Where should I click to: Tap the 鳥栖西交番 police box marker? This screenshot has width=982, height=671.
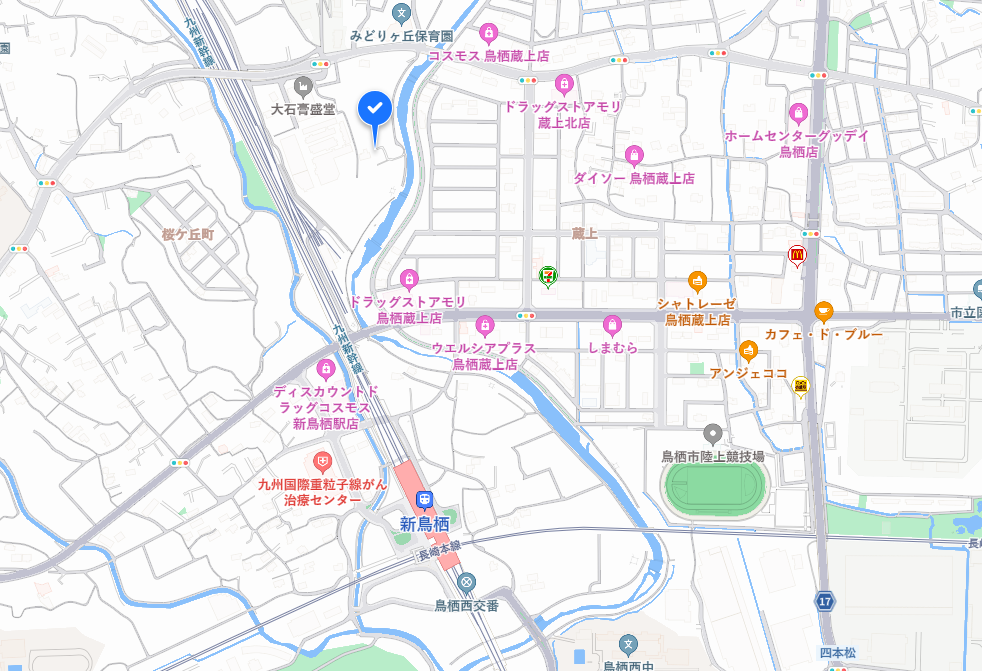[467, 584]
